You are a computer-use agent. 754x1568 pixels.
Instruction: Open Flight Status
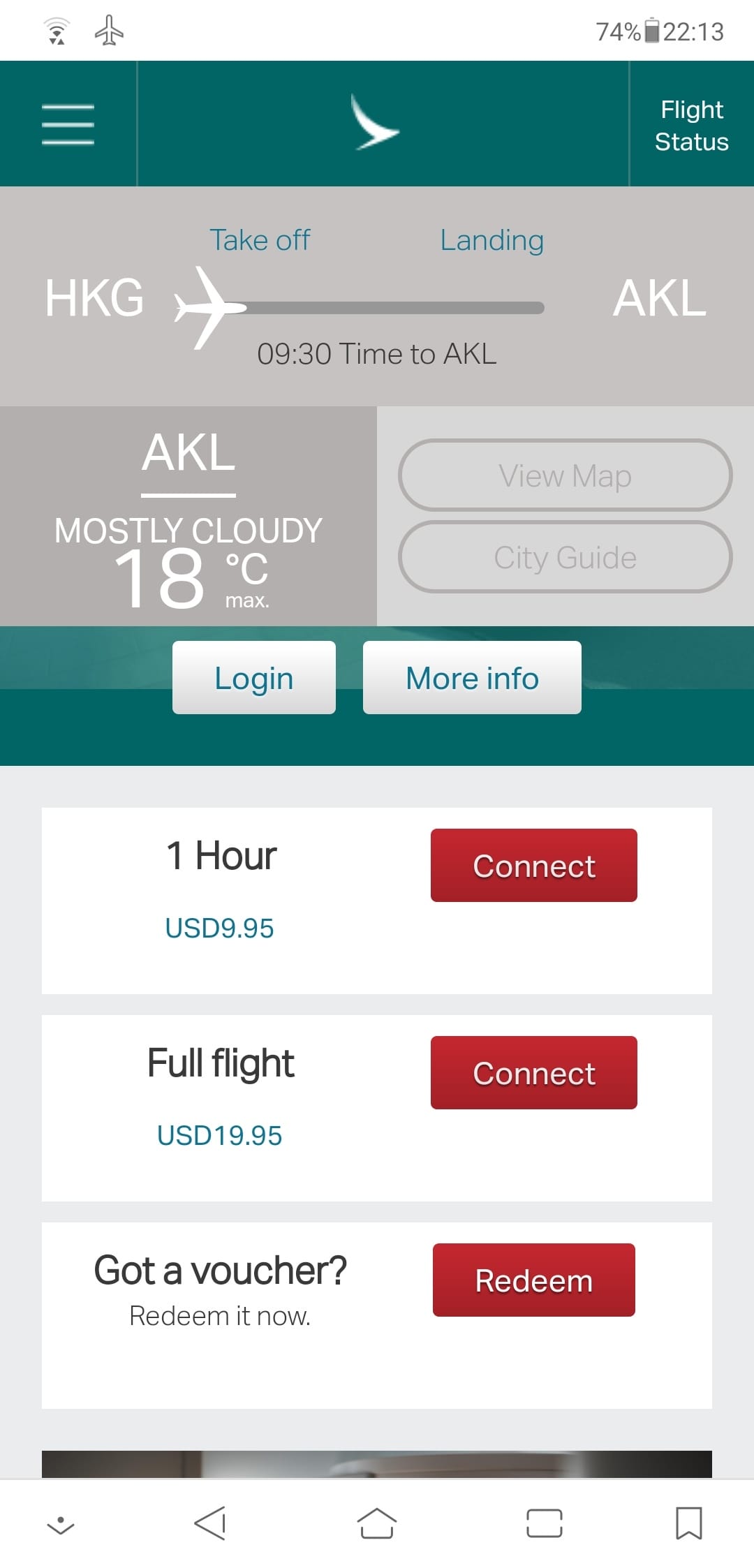tap(691, 125)
